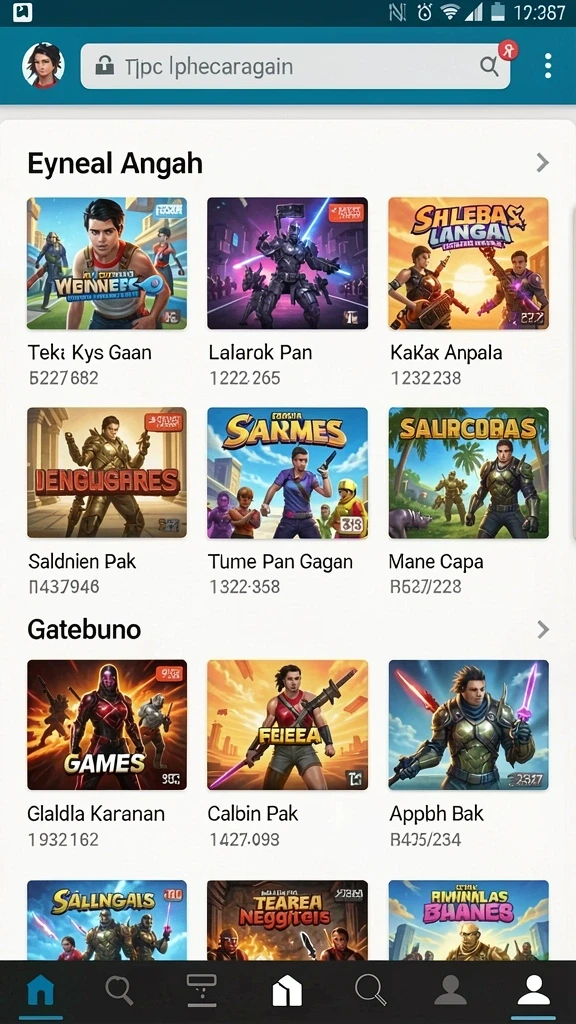The image size is (576, 1024).
Task: Expand the Gatebuno section arrow
Action: pos(542,630)
